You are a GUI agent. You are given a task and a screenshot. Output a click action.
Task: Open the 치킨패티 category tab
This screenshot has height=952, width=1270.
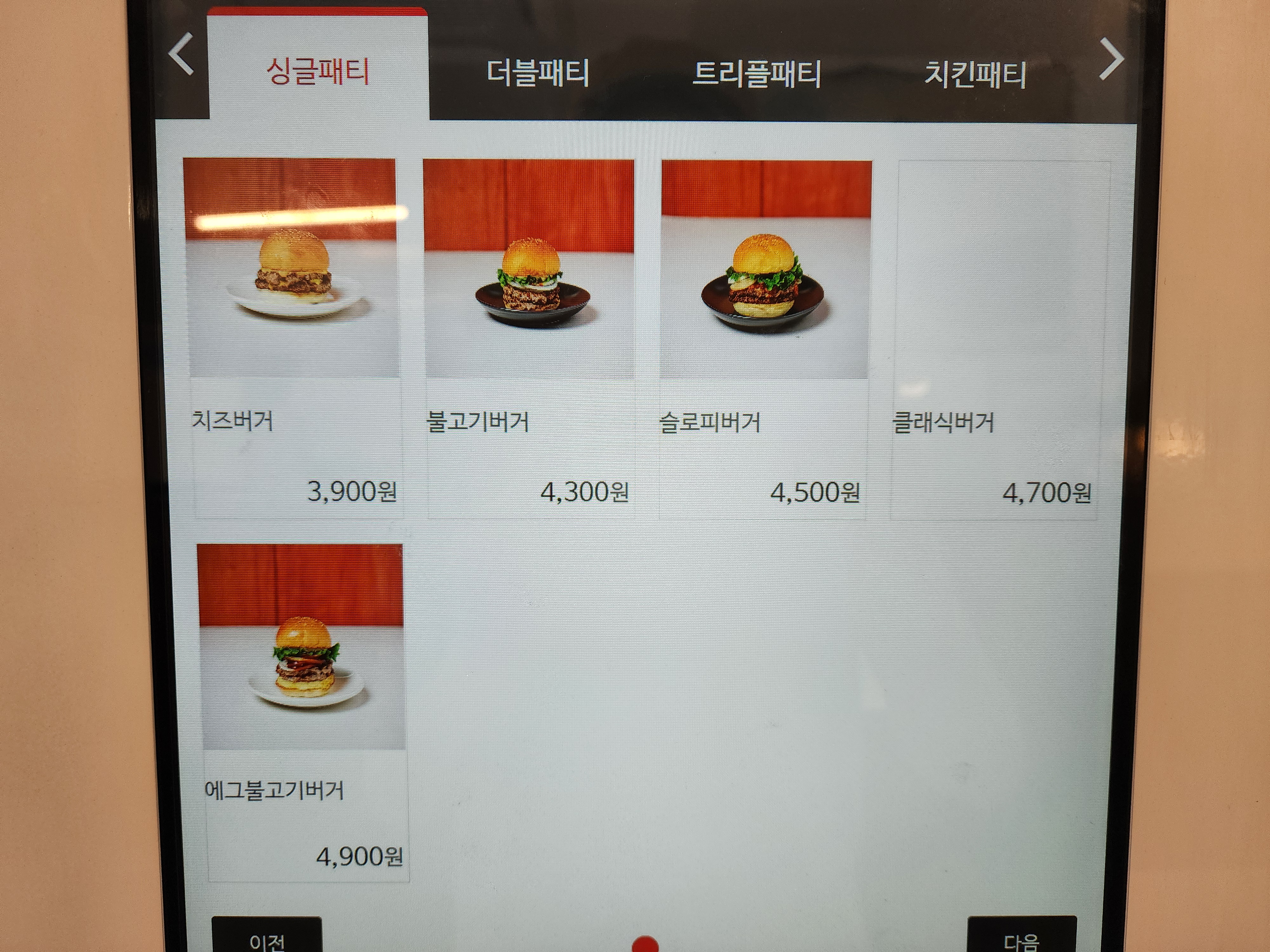[975, 75]
